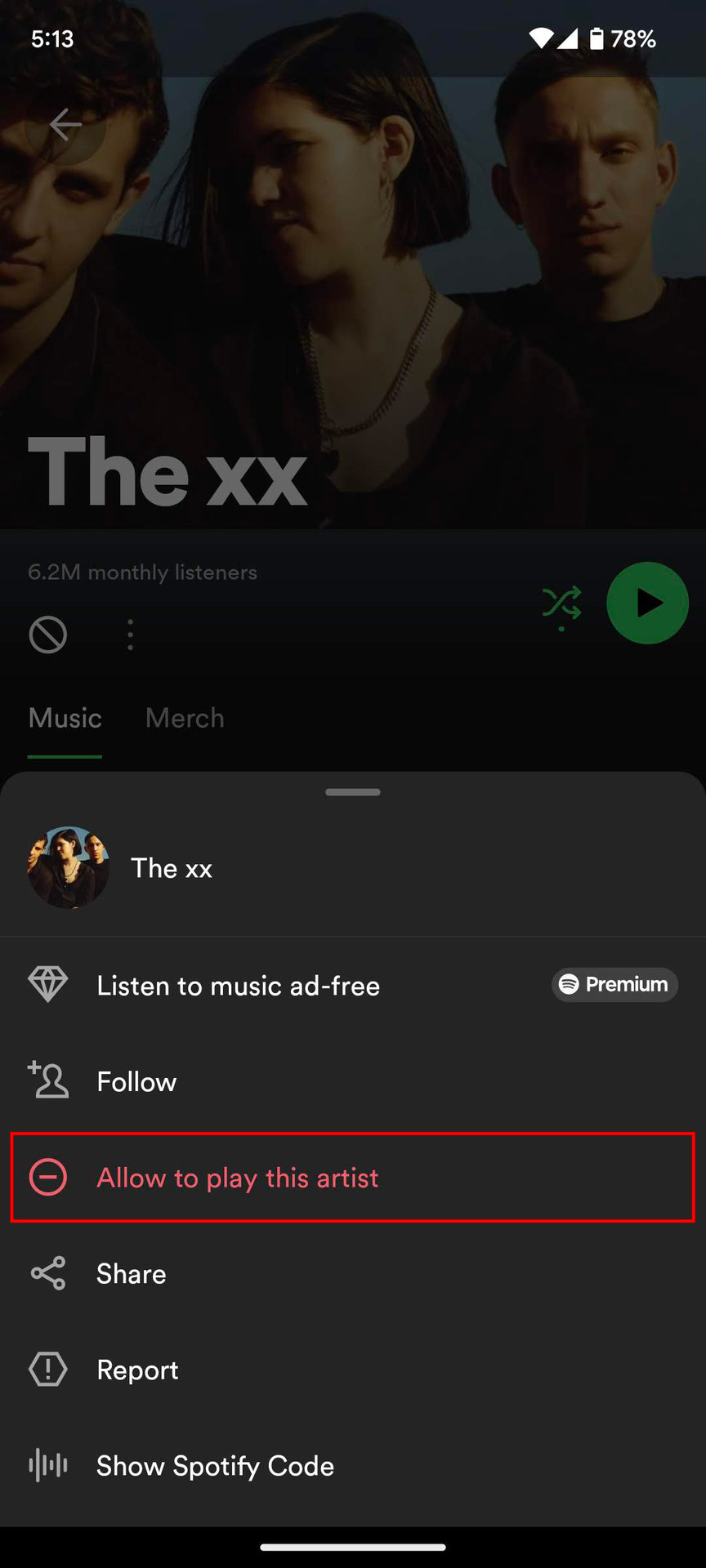Show Spotify Code for The xx
This screenshot has width=706, height=1568.
tap(215, 1466)
